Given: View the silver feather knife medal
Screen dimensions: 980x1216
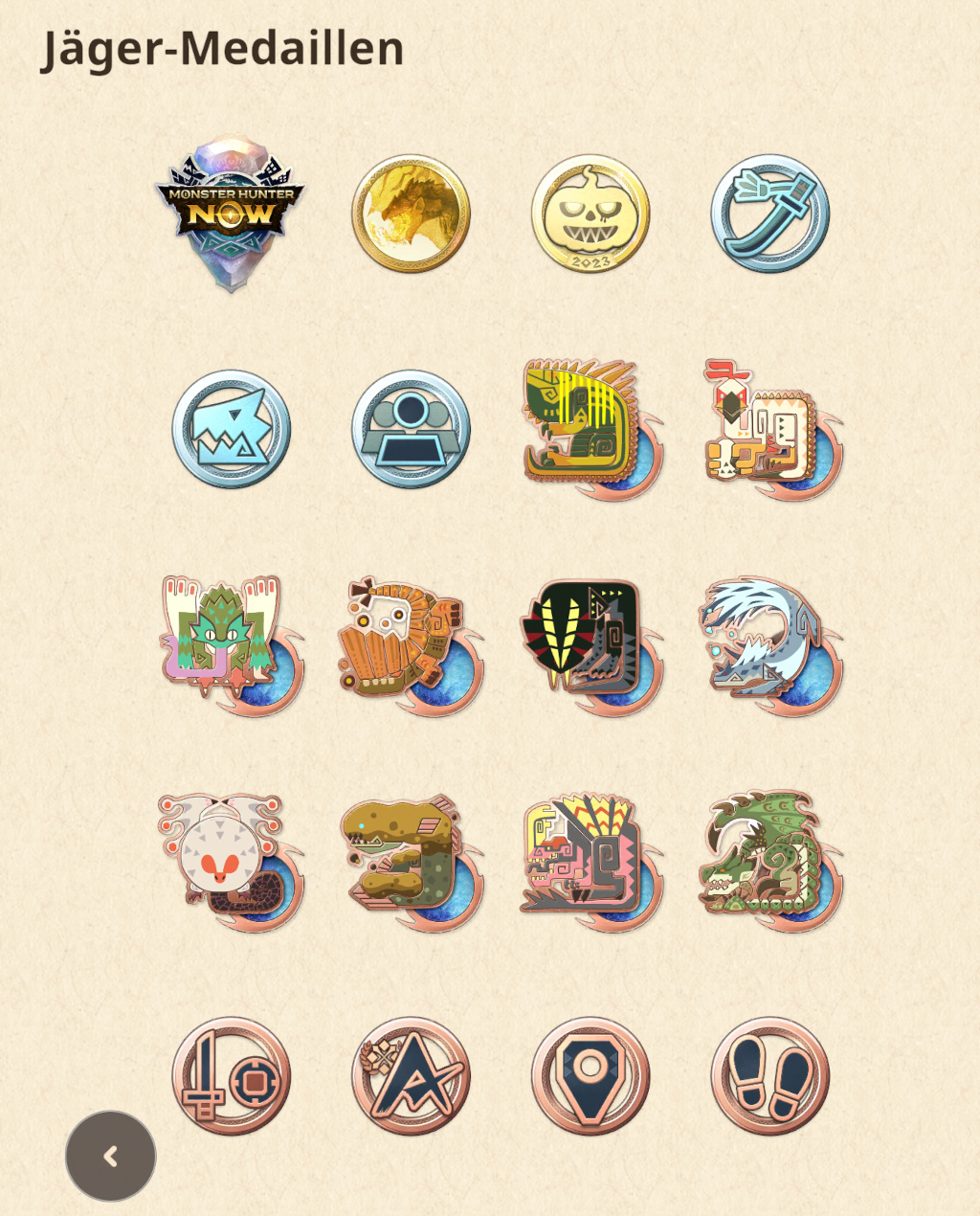Looking at the screenshot, I should tap(770, 214).
